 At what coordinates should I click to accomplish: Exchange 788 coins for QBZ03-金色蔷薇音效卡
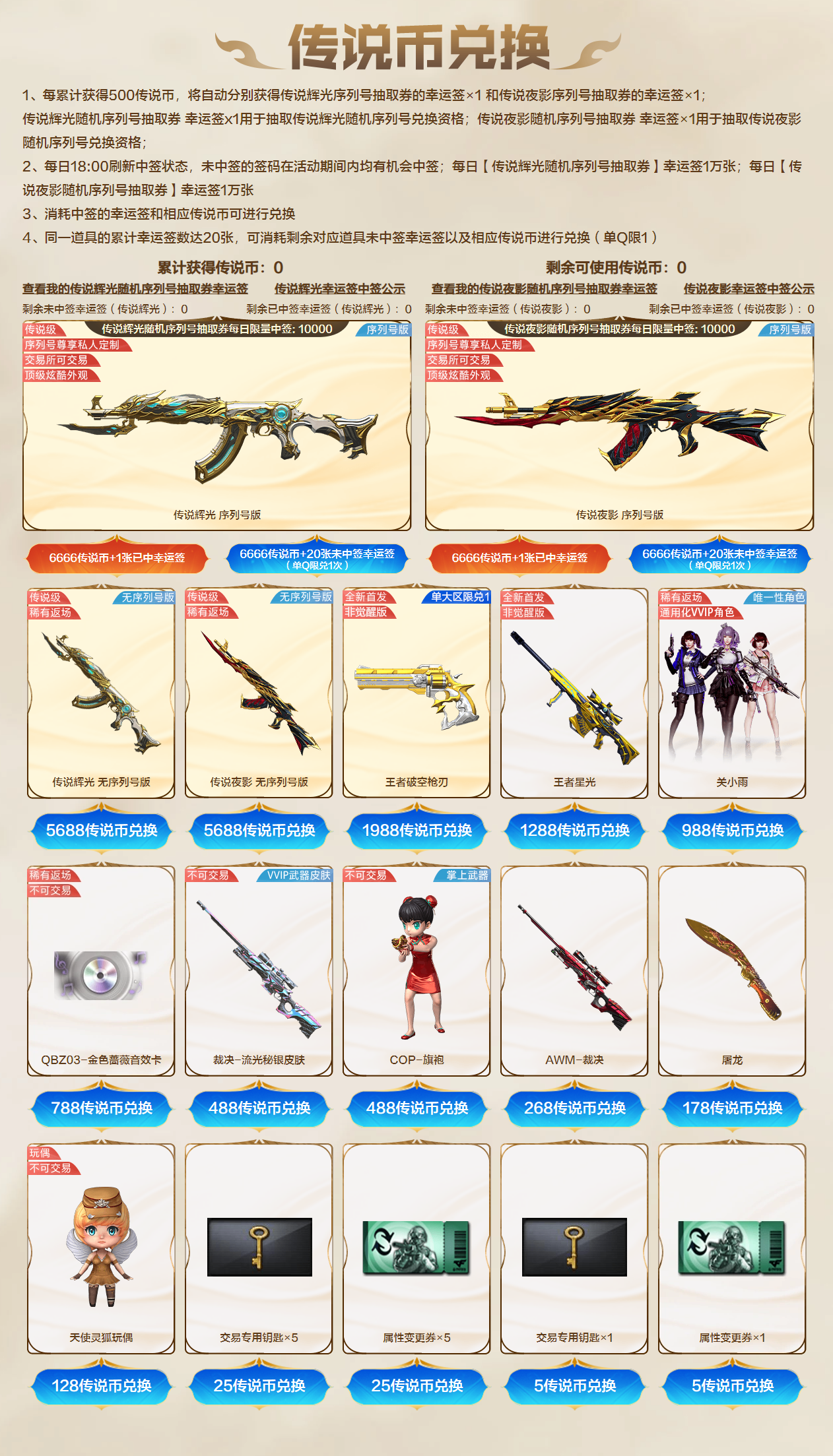[102, 1108]
